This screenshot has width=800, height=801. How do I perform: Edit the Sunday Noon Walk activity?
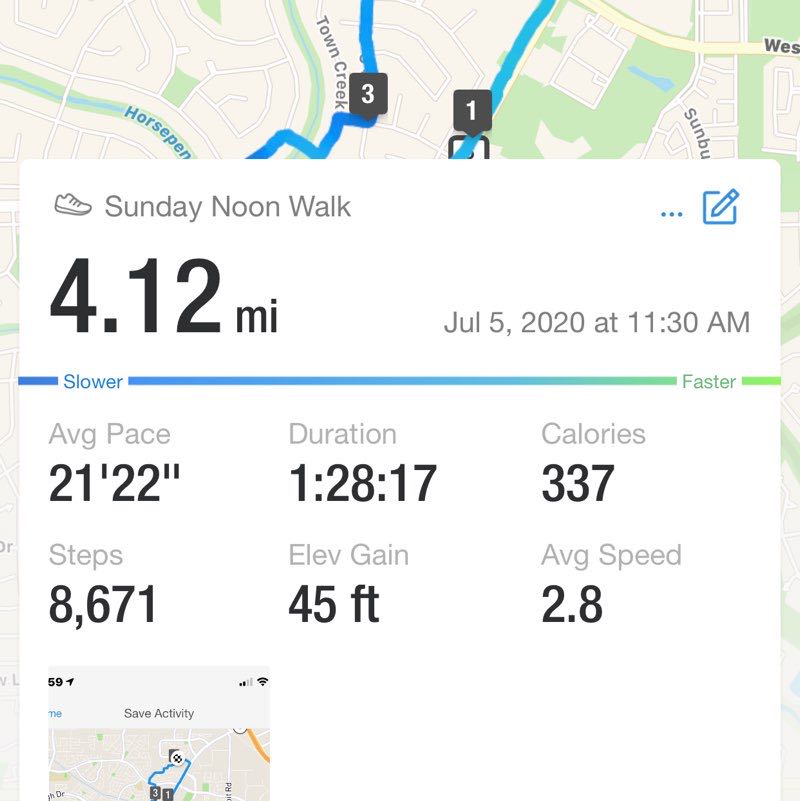[x=721, y=207]
